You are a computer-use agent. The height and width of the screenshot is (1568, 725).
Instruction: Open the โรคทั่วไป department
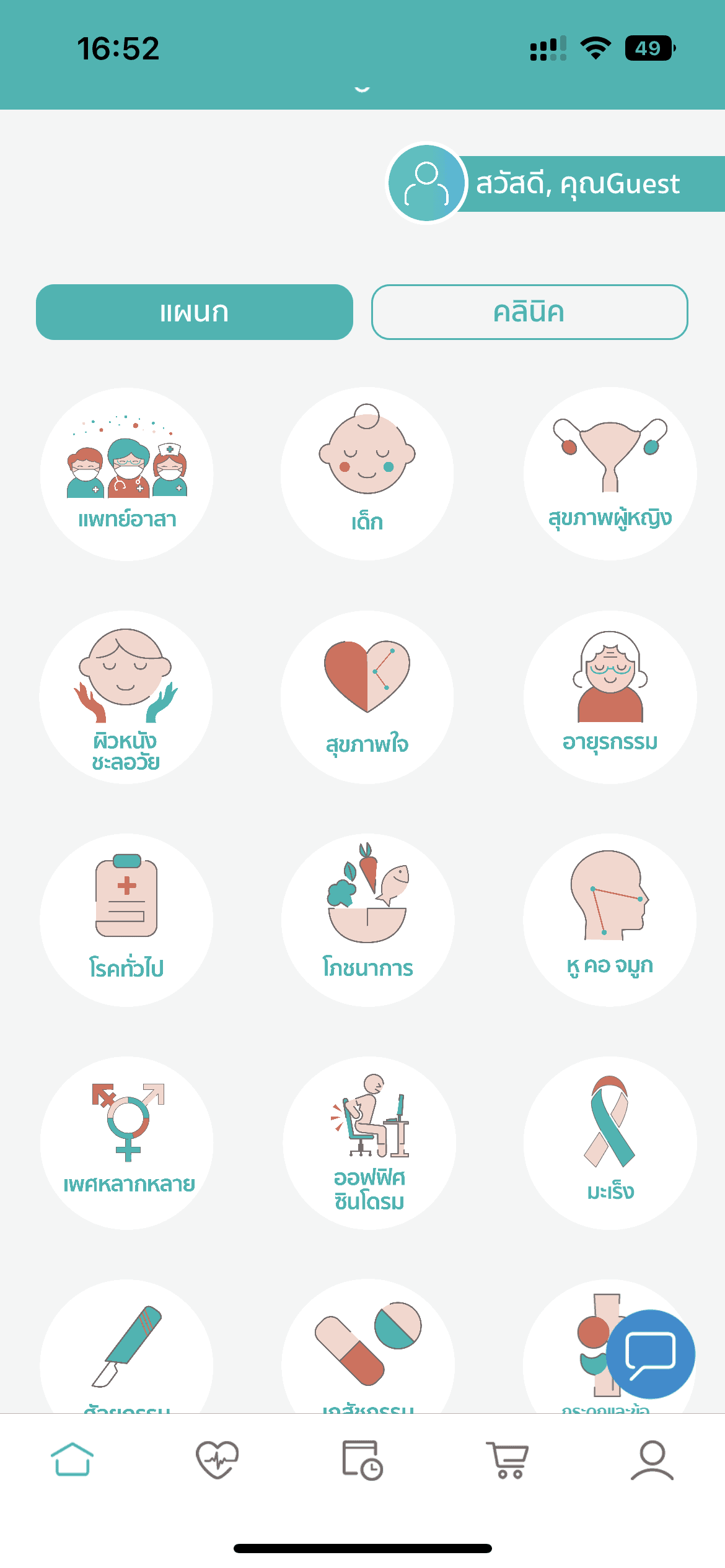coord(126,920)
